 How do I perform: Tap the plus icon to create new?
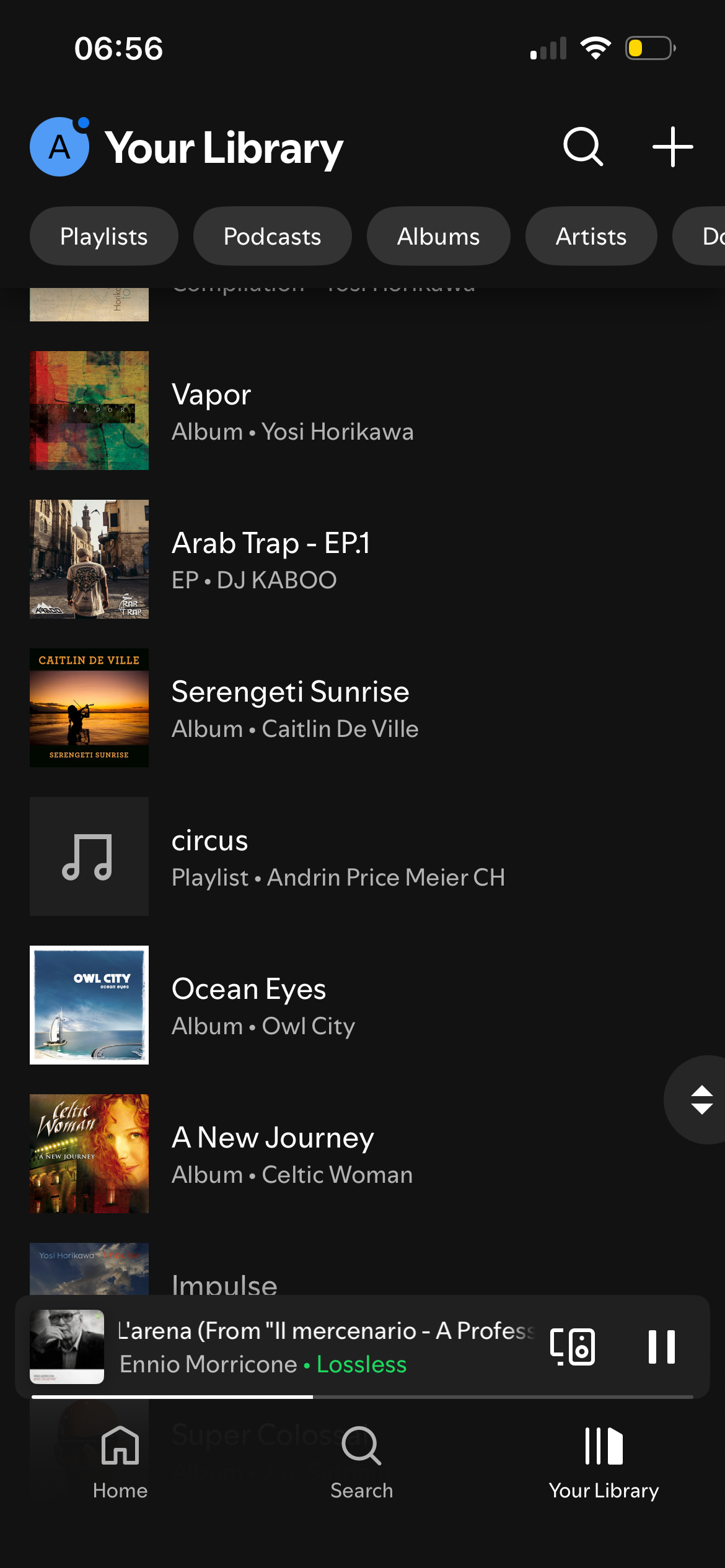pos(672,147)
